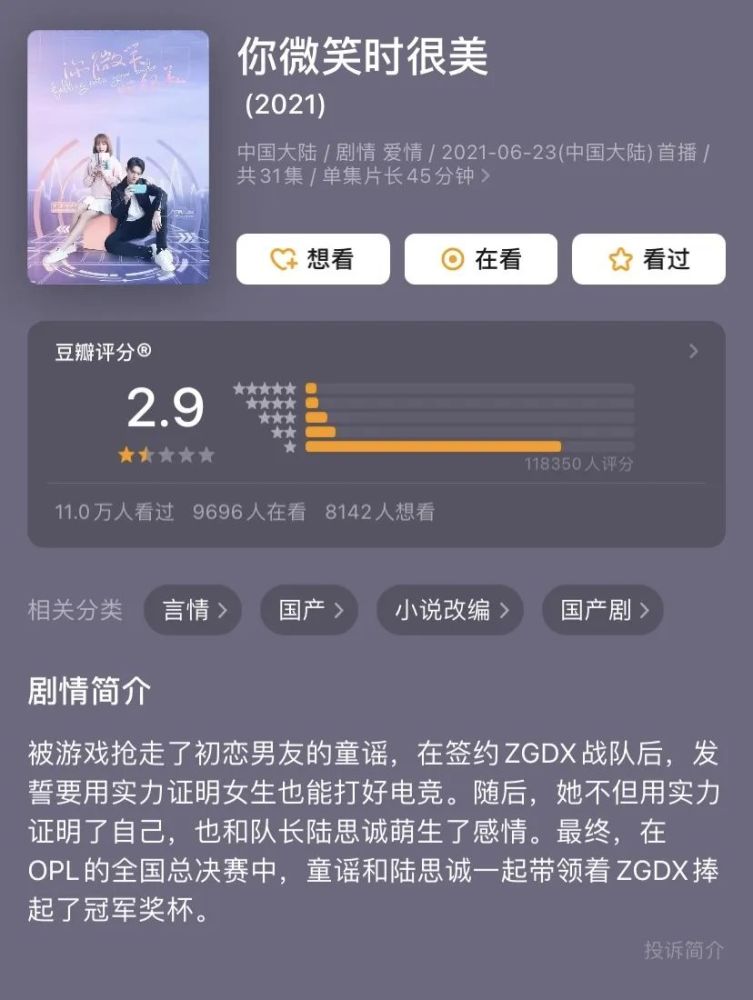Open the drama poster image
This screenshot has height=1000, width=753.
point(118,158)
